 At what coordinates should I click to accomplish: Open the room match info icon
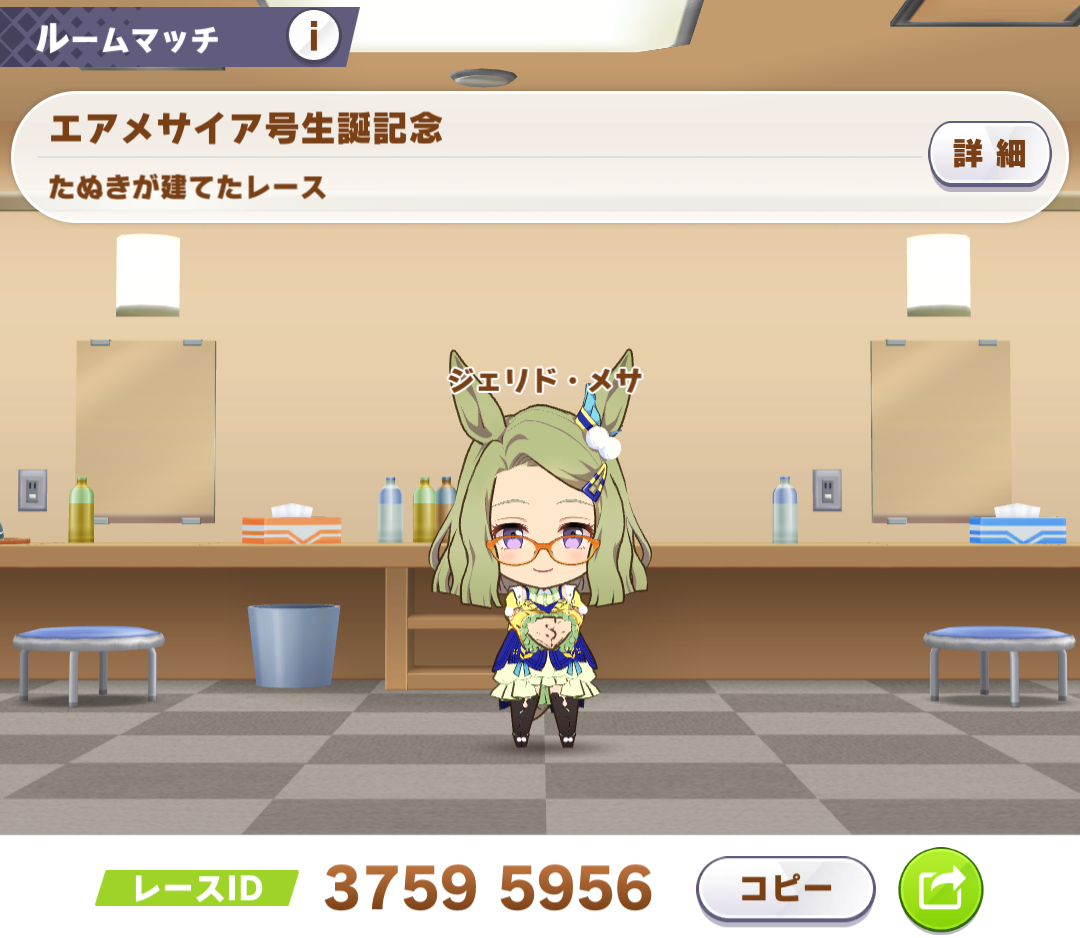(x=313, y=36)
